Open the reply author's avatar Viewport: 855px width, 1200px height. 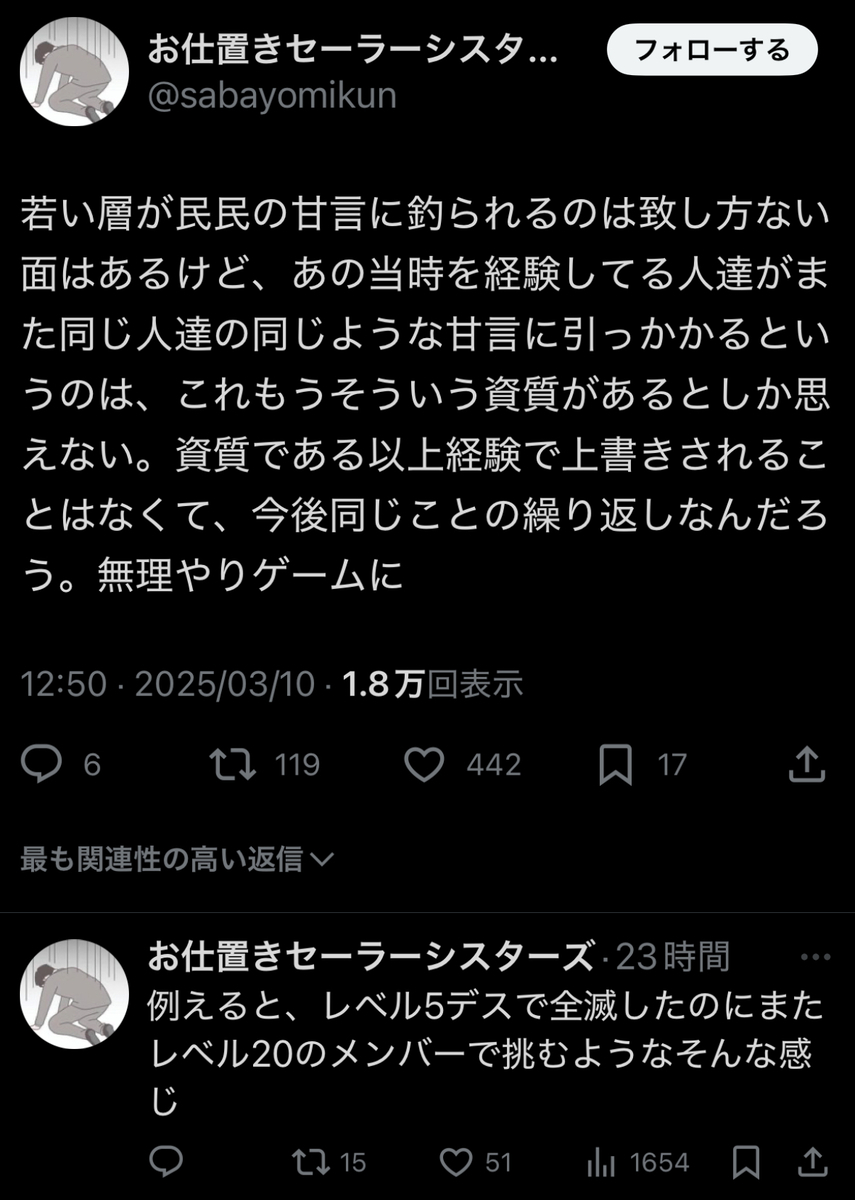[75, 993]
